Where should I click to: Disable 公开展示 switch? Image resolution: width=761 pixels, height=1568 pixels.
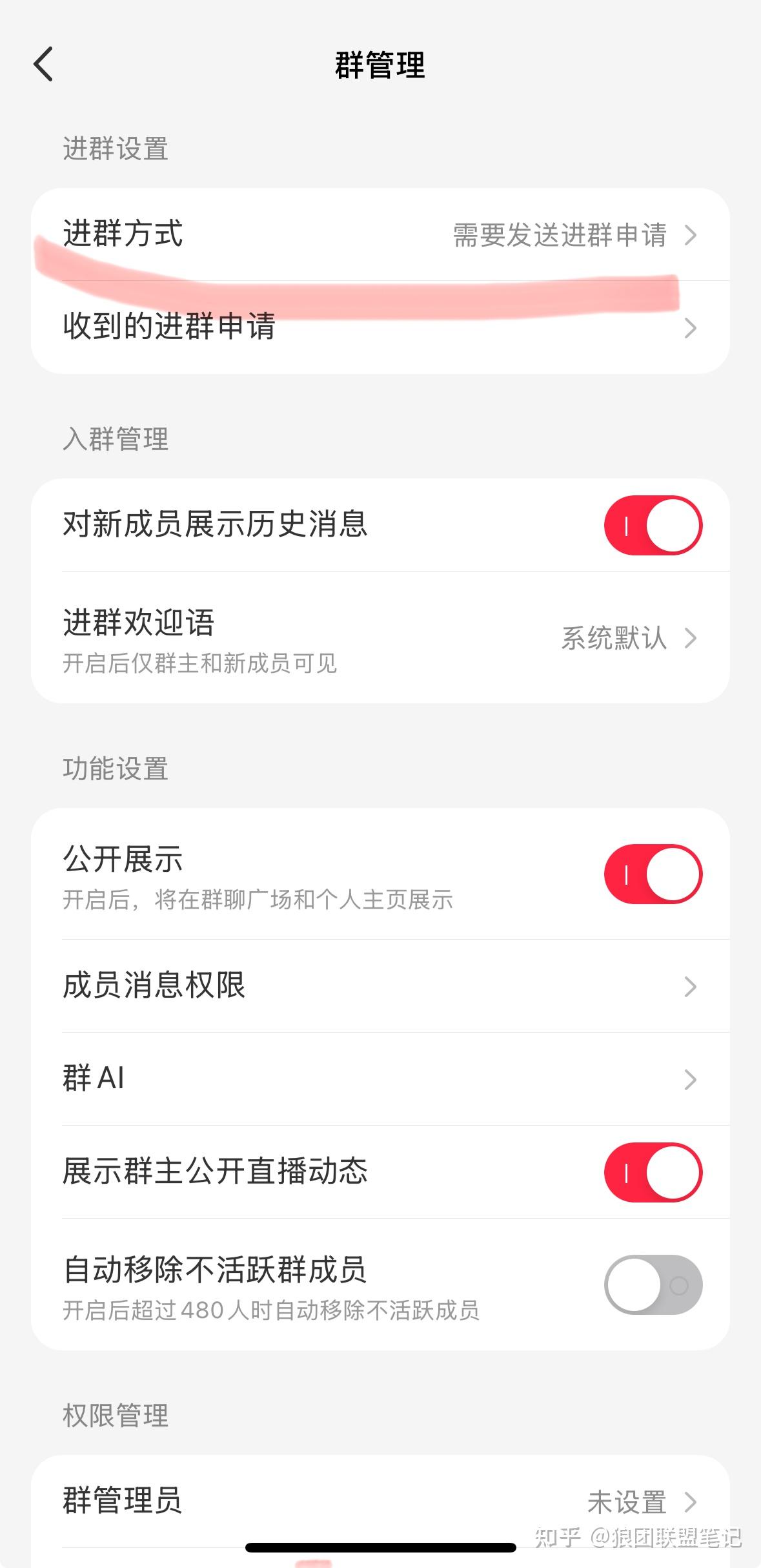[653, 874]
